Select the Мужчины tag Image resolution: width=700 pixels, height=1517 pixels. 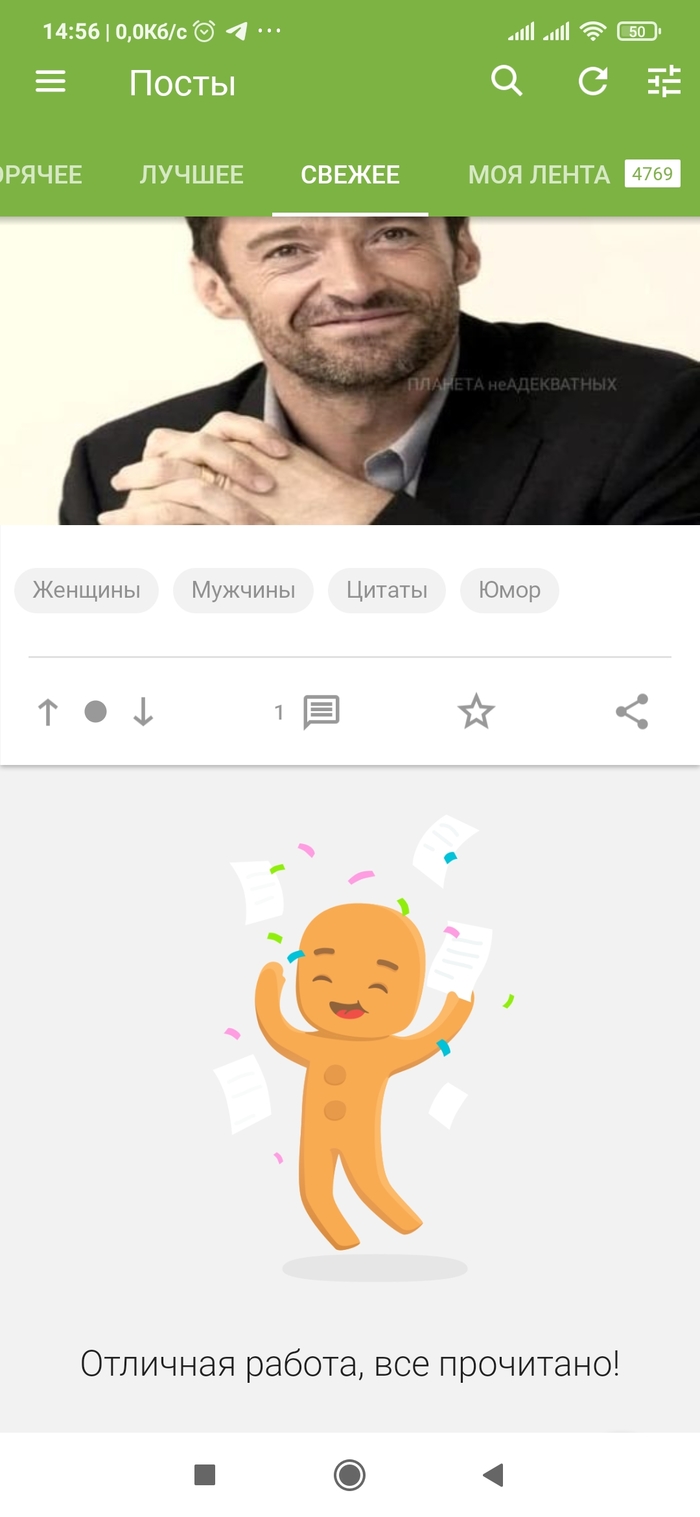pos(243,590)
